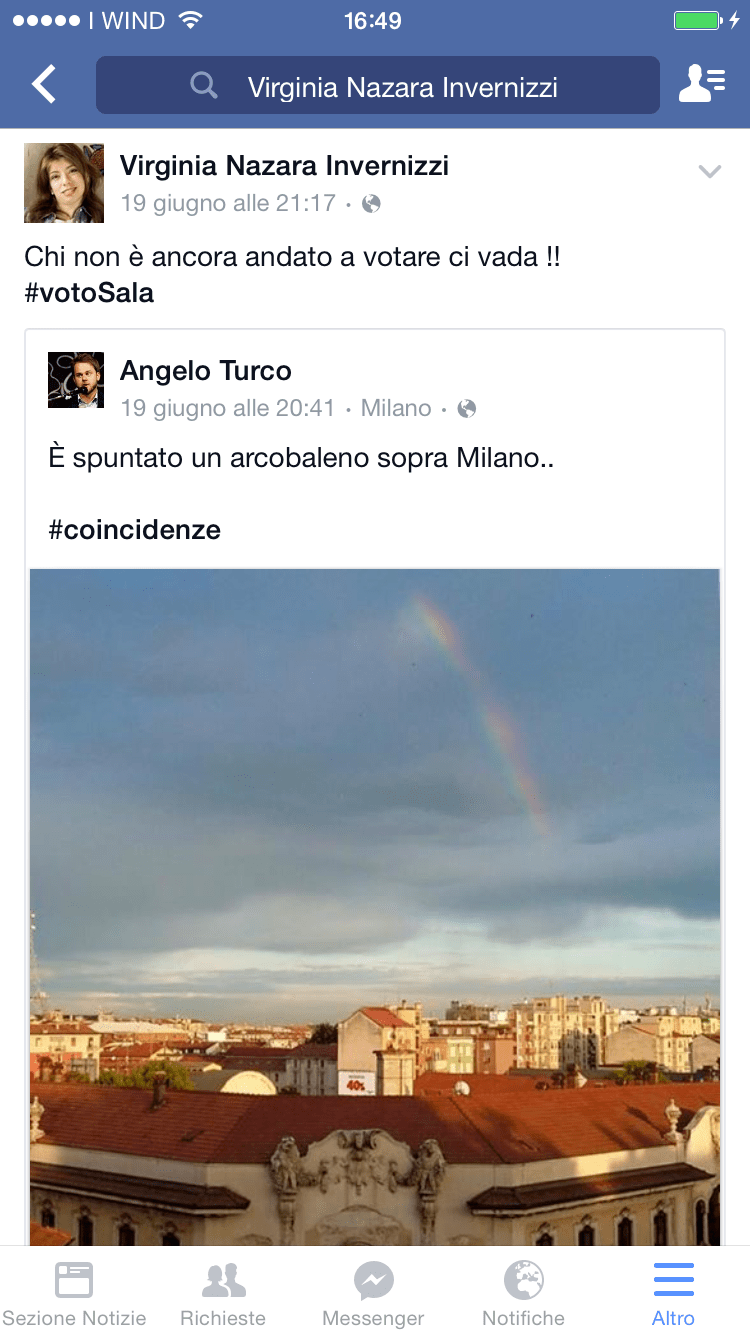Check the Notifiche tab
This screenshot has height=1334, width=750.
point(523,1292)
